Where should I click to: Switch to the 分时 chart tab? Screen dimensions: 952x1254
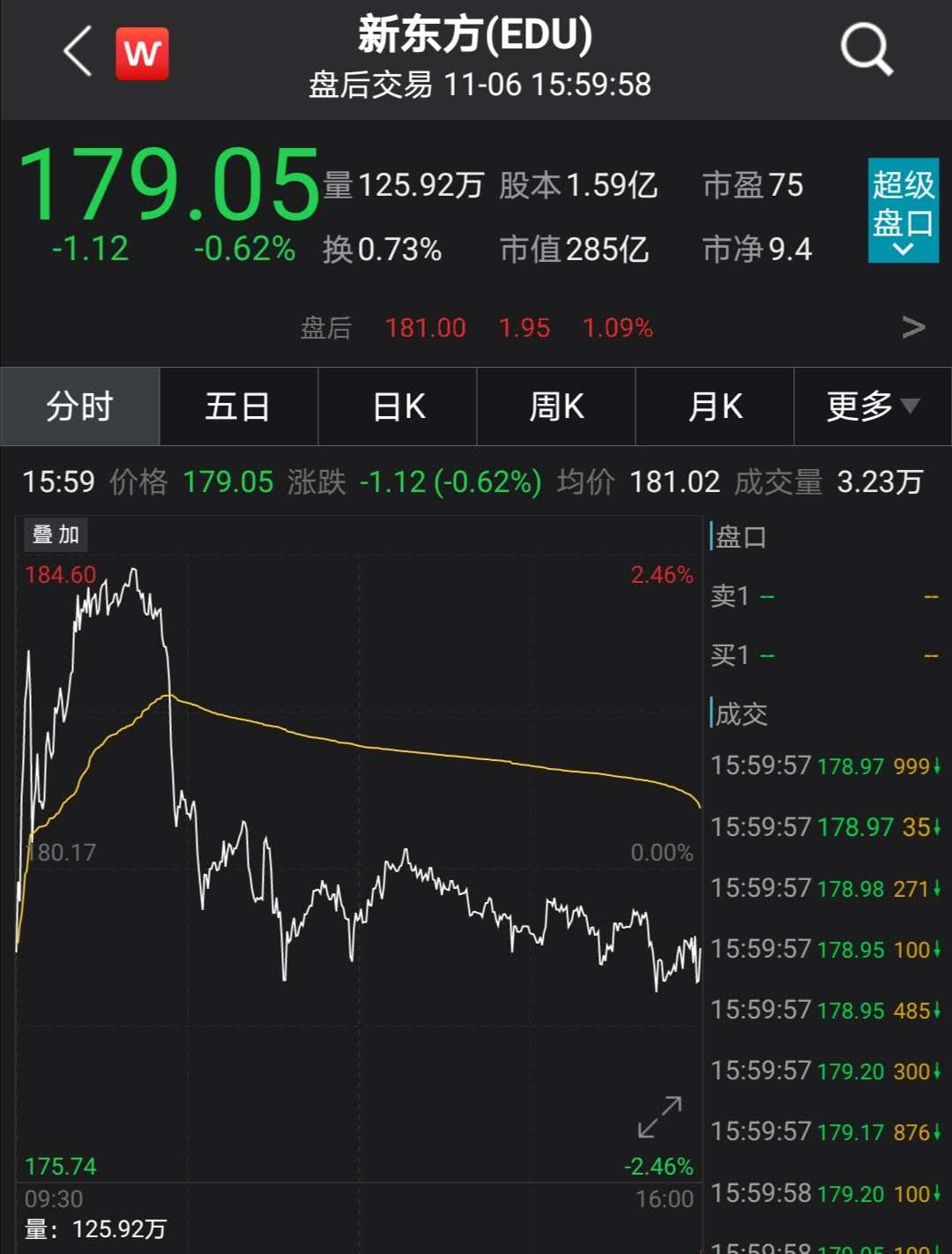pos(80,407)
